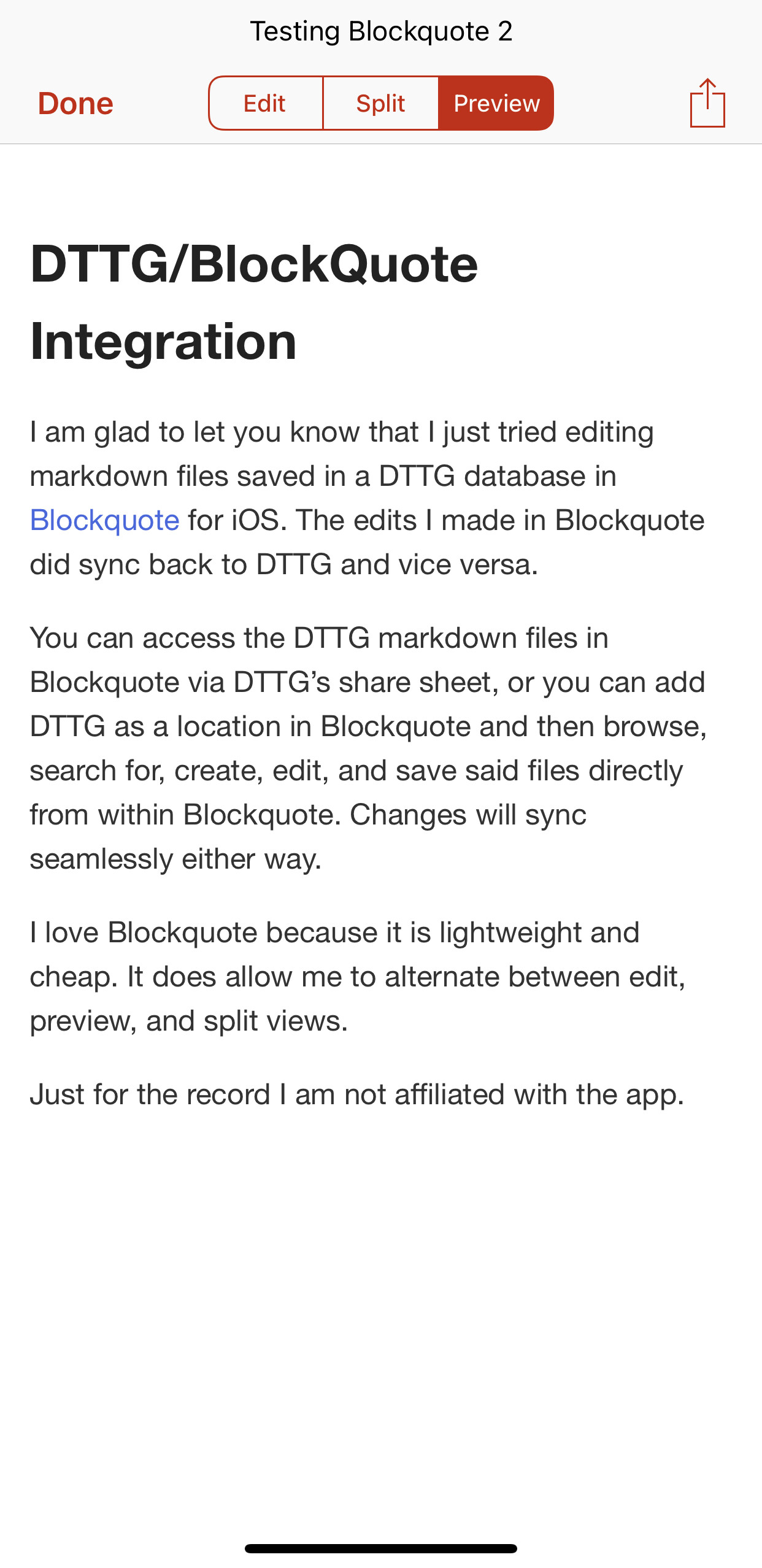The image size is (762, 1568).
Task: Switch to the Split view
Action: pyautogui.click(x=380, y=103)
